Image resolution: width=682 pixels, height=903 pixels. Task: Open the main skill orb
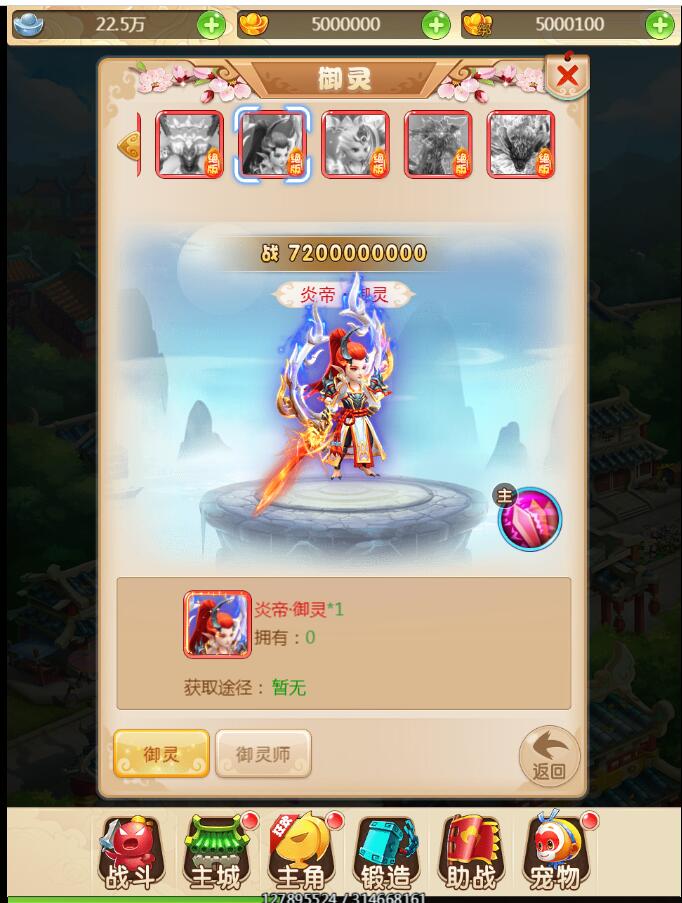tap(531, 519)
